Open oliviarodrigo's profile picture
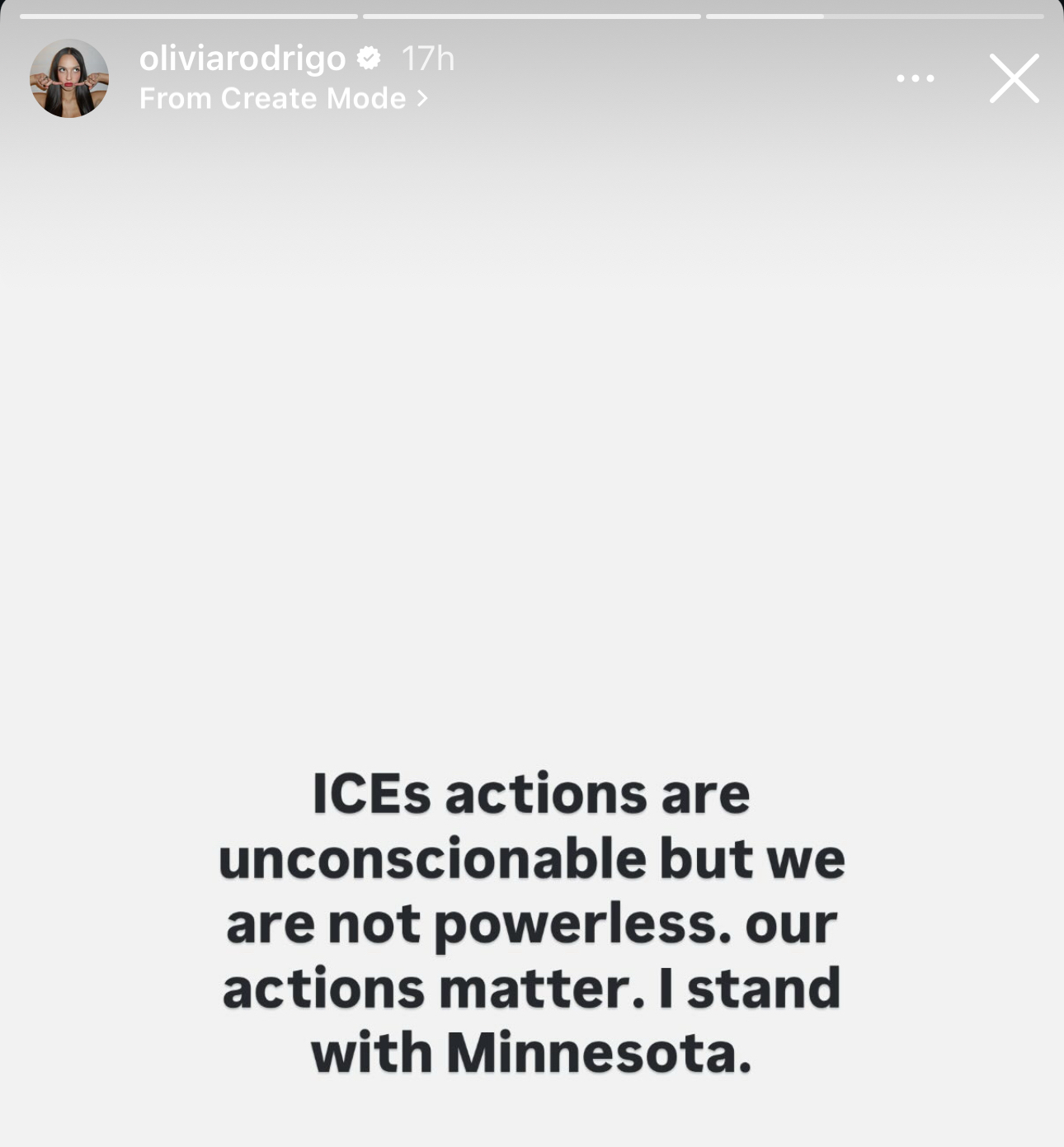This screenshot has width=1064, height=1147. (69, 79)
